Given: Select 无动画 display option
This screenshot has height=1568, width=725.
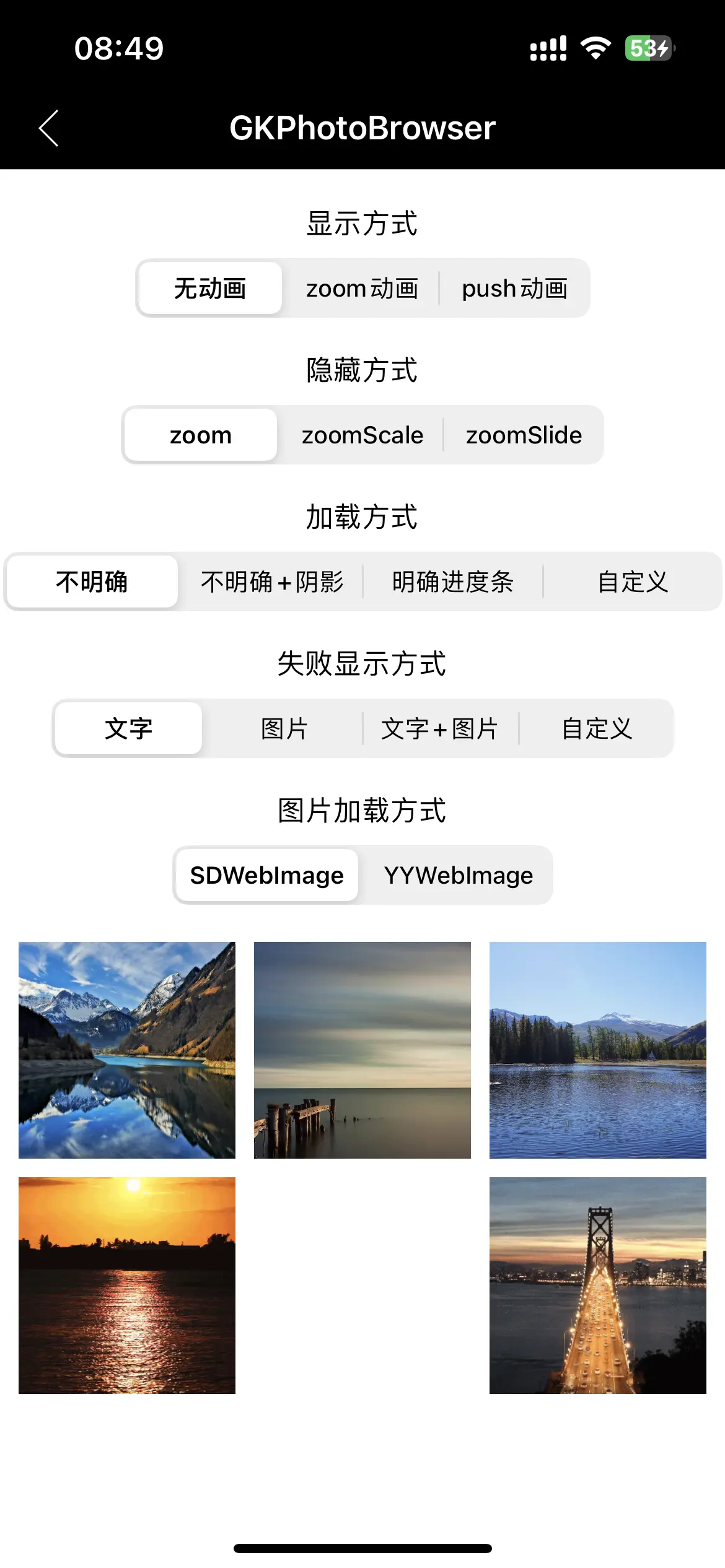Looking at the screenshot, I should tap(210, 289).
